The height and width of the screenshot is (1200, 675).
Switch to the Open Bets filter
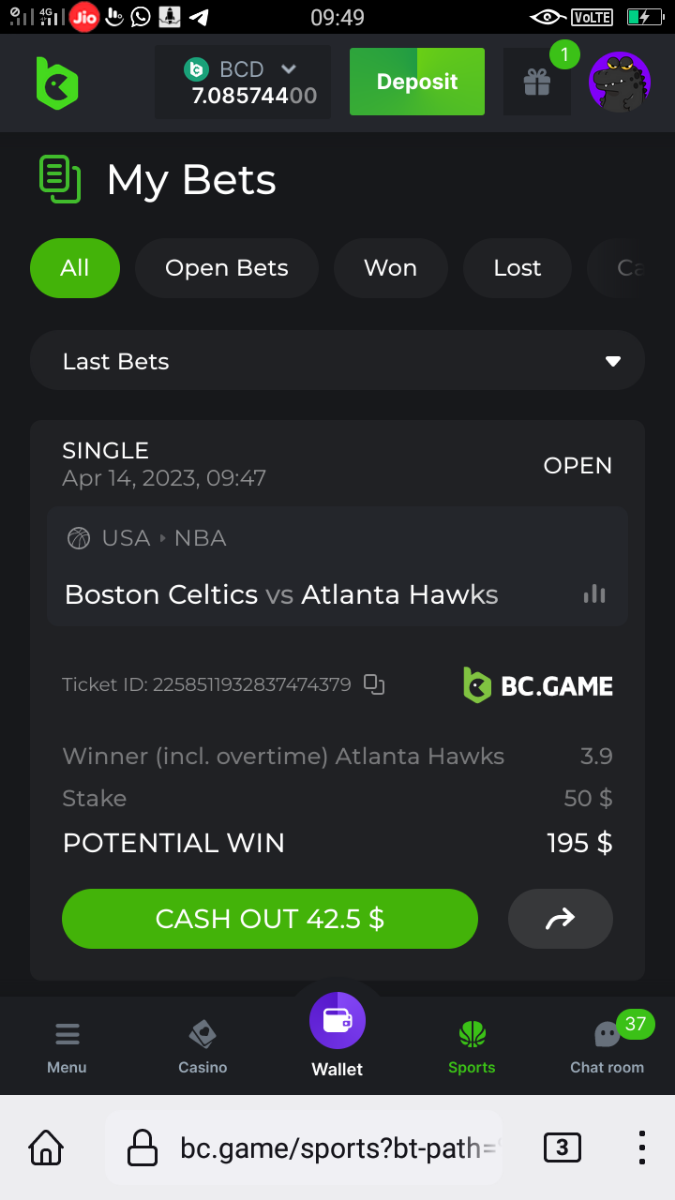coord(226,268)
